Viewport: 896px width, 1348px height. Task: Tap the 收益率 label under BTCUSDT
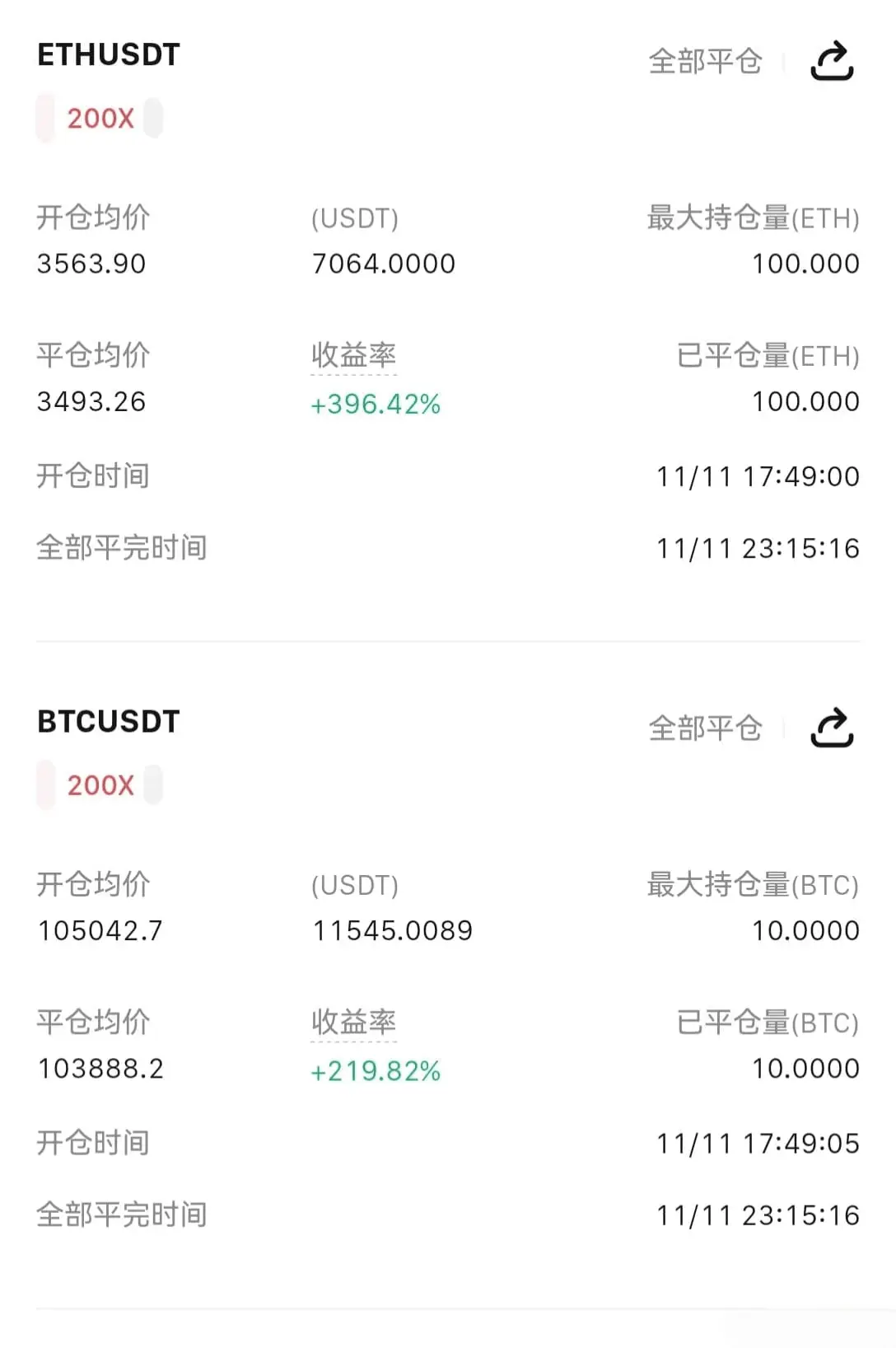pos(354,1023)
